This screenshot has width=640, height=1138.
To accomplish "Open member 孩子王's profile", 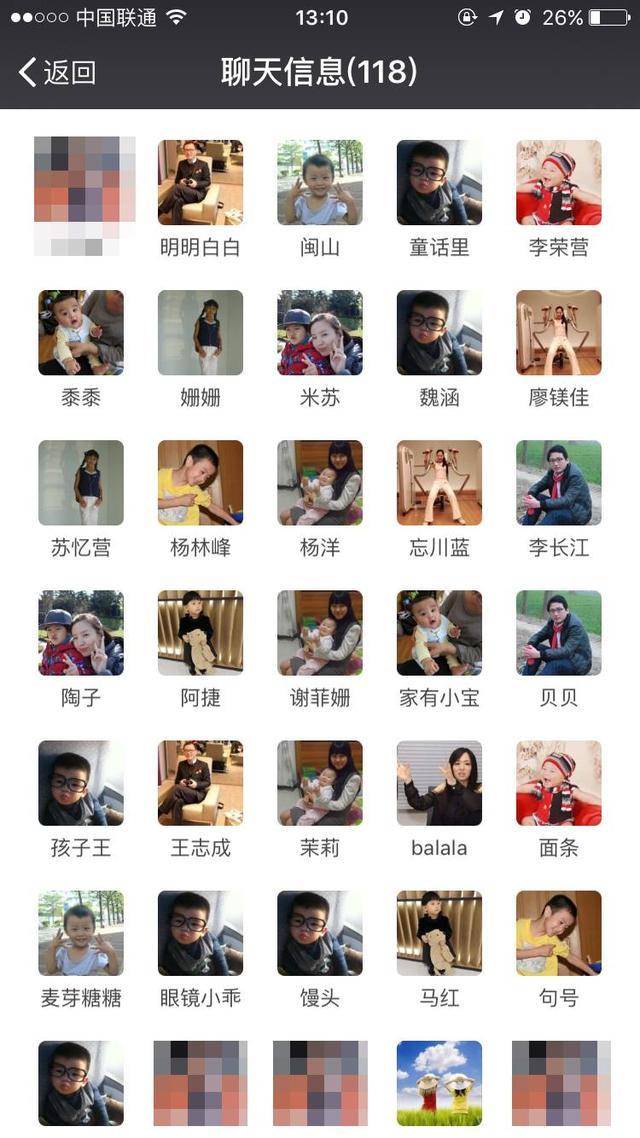I will [81, 782].
